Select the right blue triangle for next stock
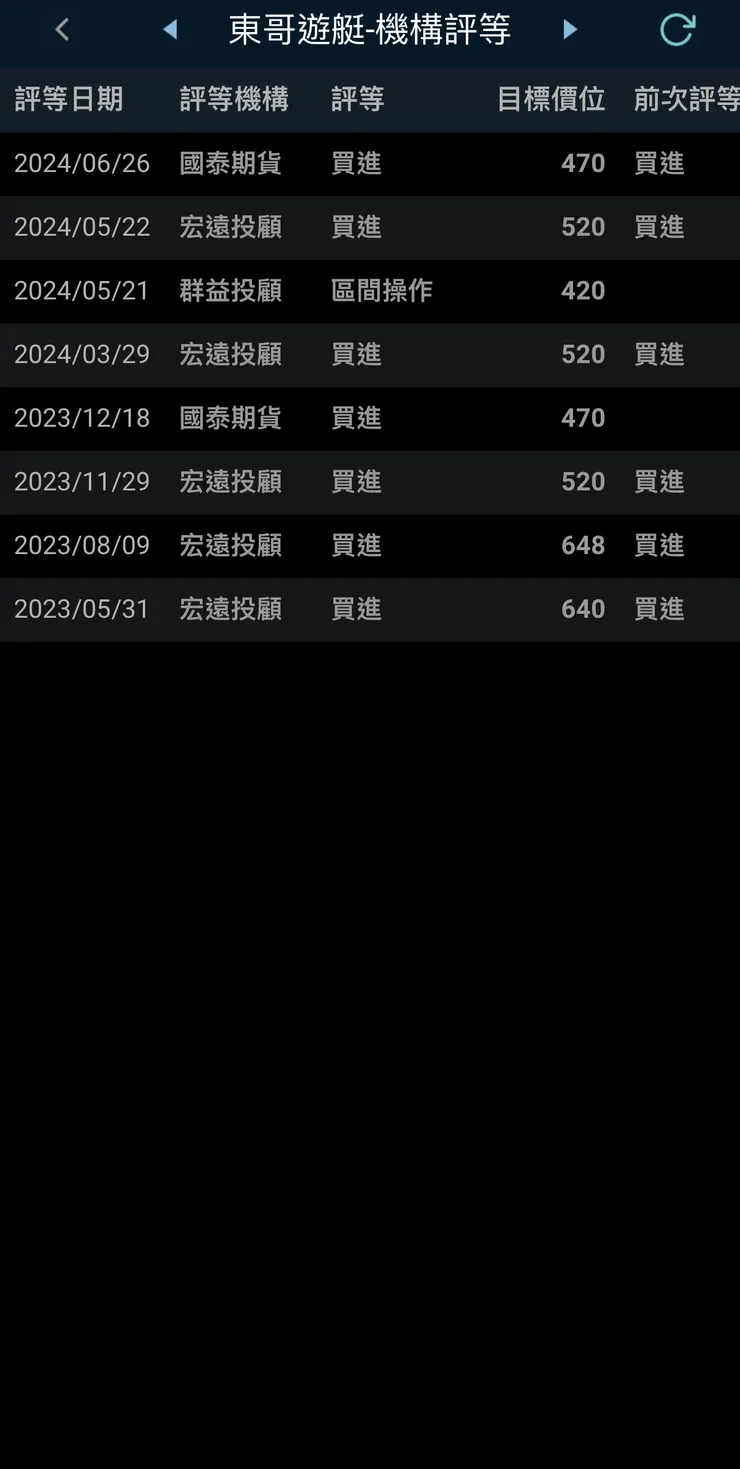 [x=570, y=29]
